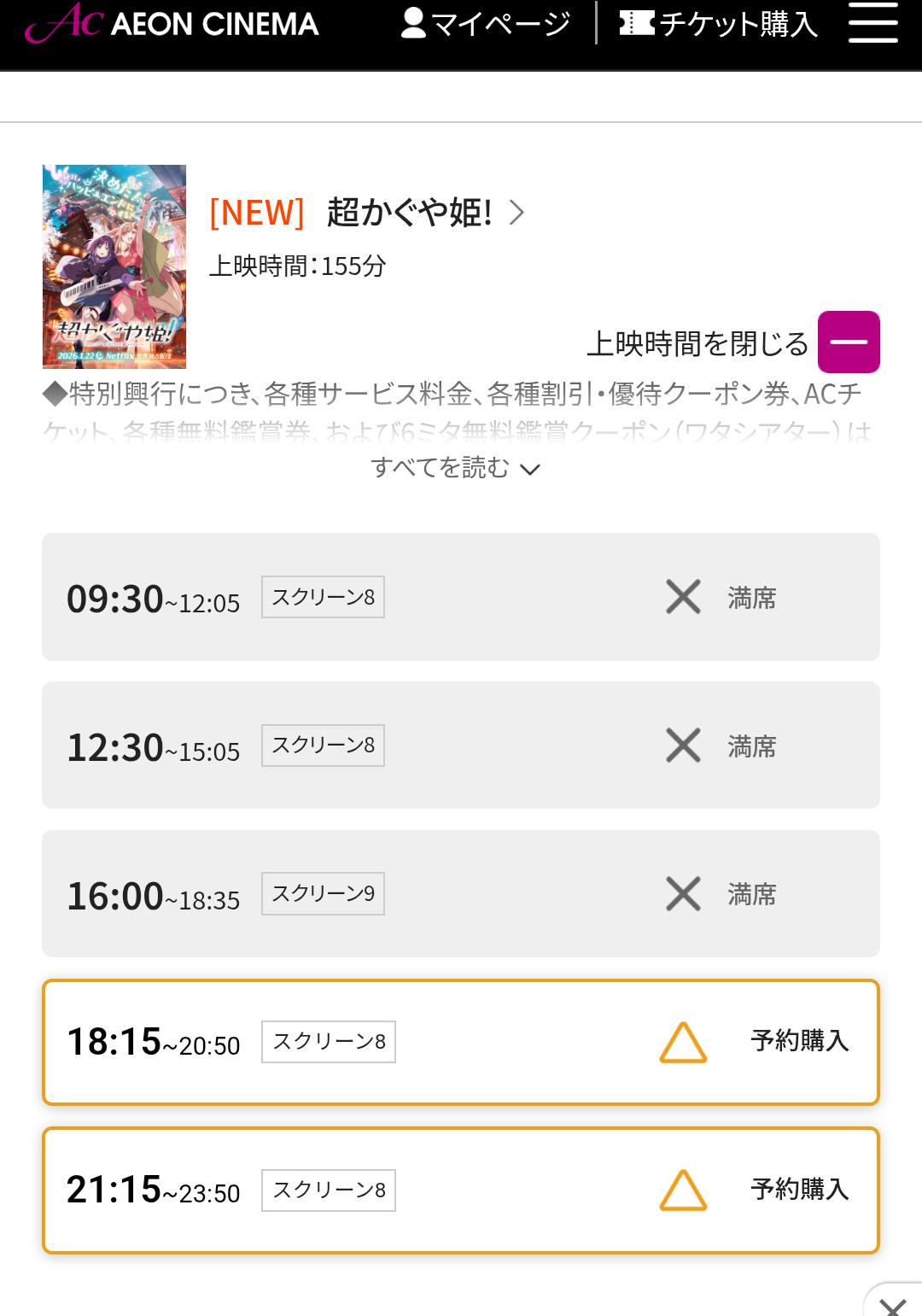Screen dimensions: 922x1316
Task: Tap the sold-out 09:30 showing
Action: [461, 597]
